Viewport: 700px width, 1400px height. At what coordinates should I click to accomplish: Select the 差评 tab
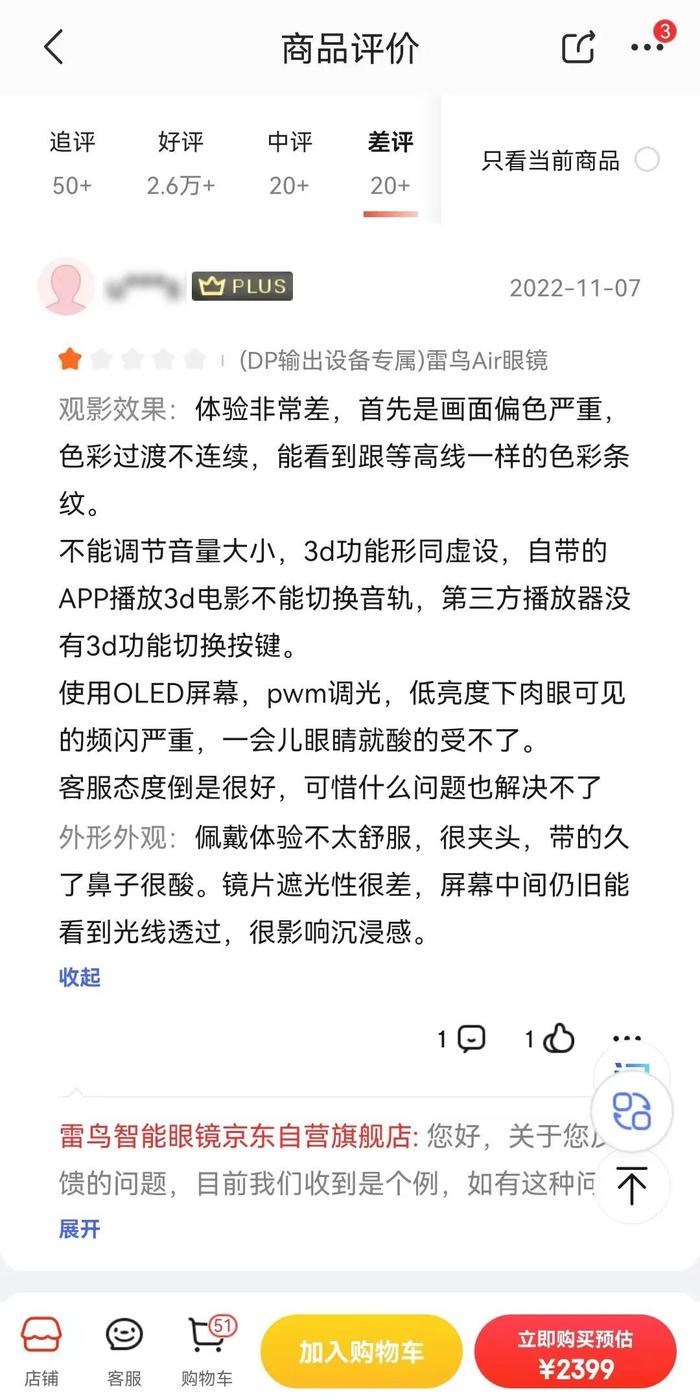tap(390, 162)
